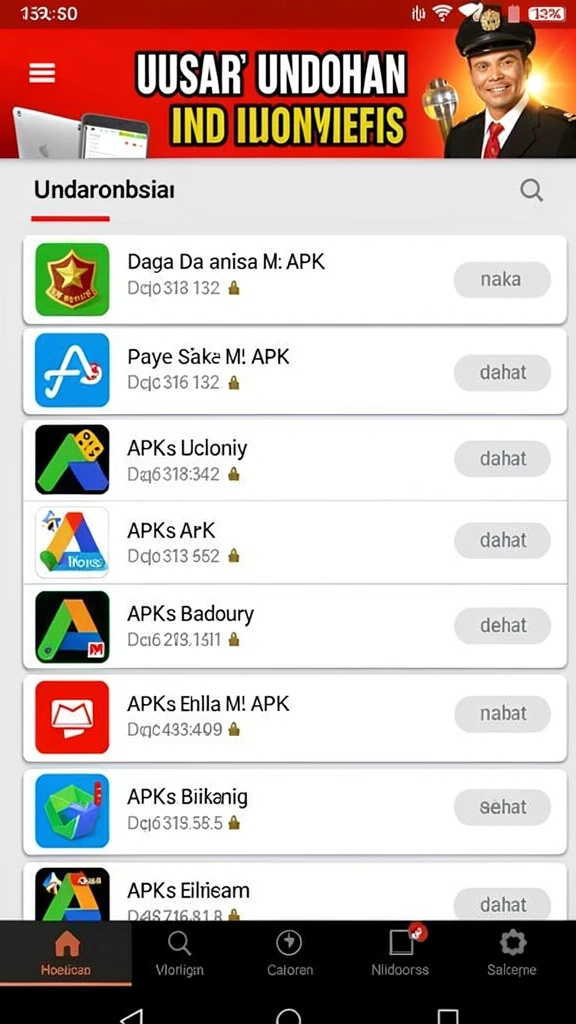Screen dimensions: 576x1024
Task: Tap the naka button for Daga Da anisa
Action: pos(502,280)
